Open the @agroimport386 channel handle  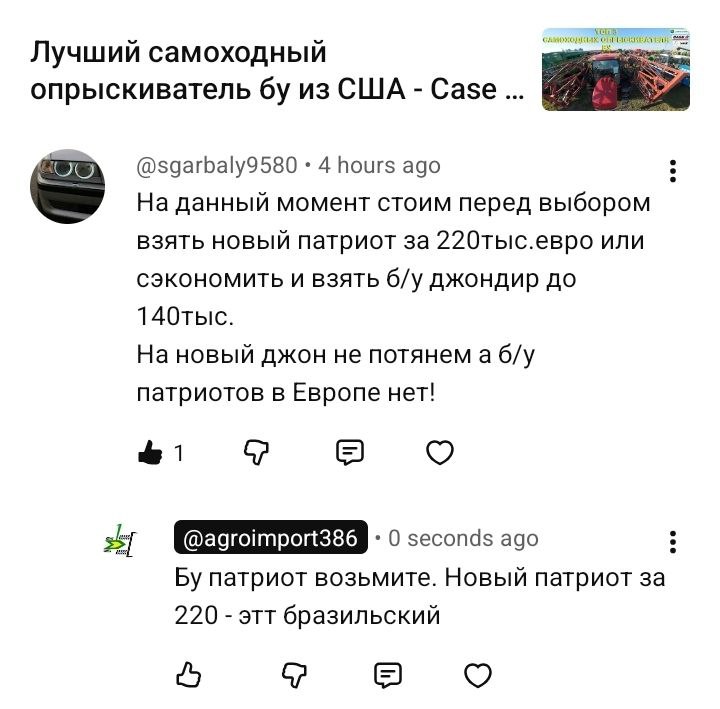tap(271, 538)
